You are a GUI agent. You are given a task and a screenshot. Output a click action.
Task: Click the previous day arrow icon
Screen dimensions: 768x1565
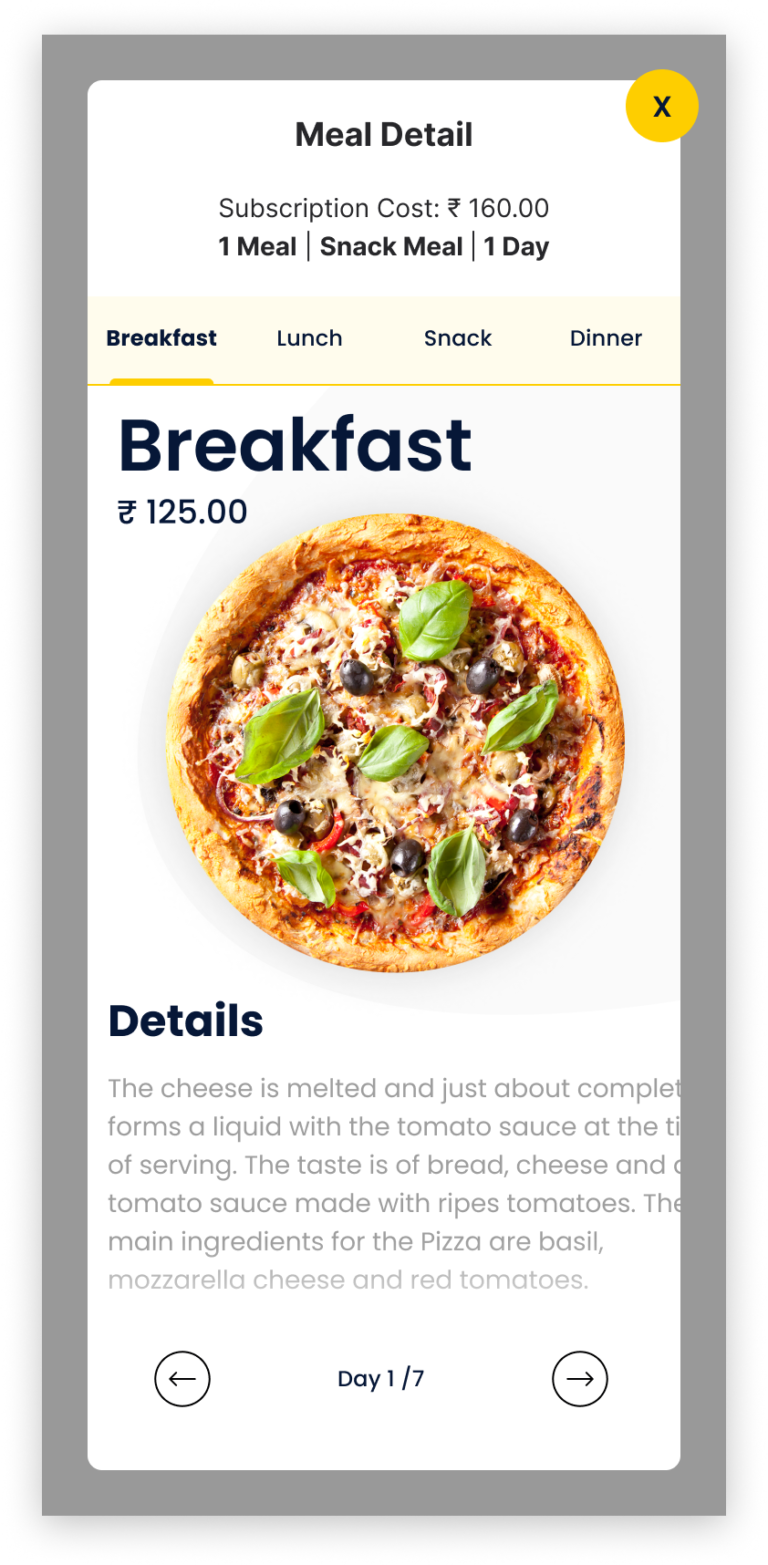[x=182, y=1378]
